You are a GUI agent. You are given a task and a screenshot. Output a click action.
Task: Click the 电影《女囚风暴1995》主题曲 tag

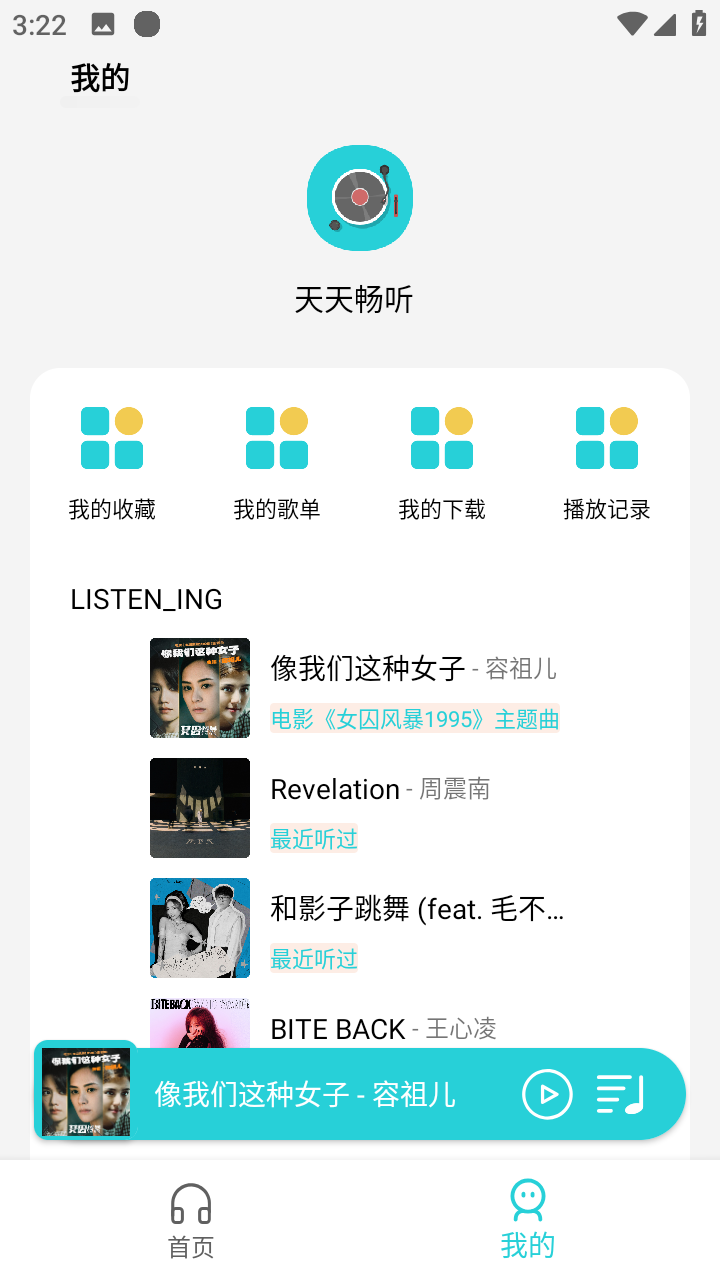(x=414, y=718)
